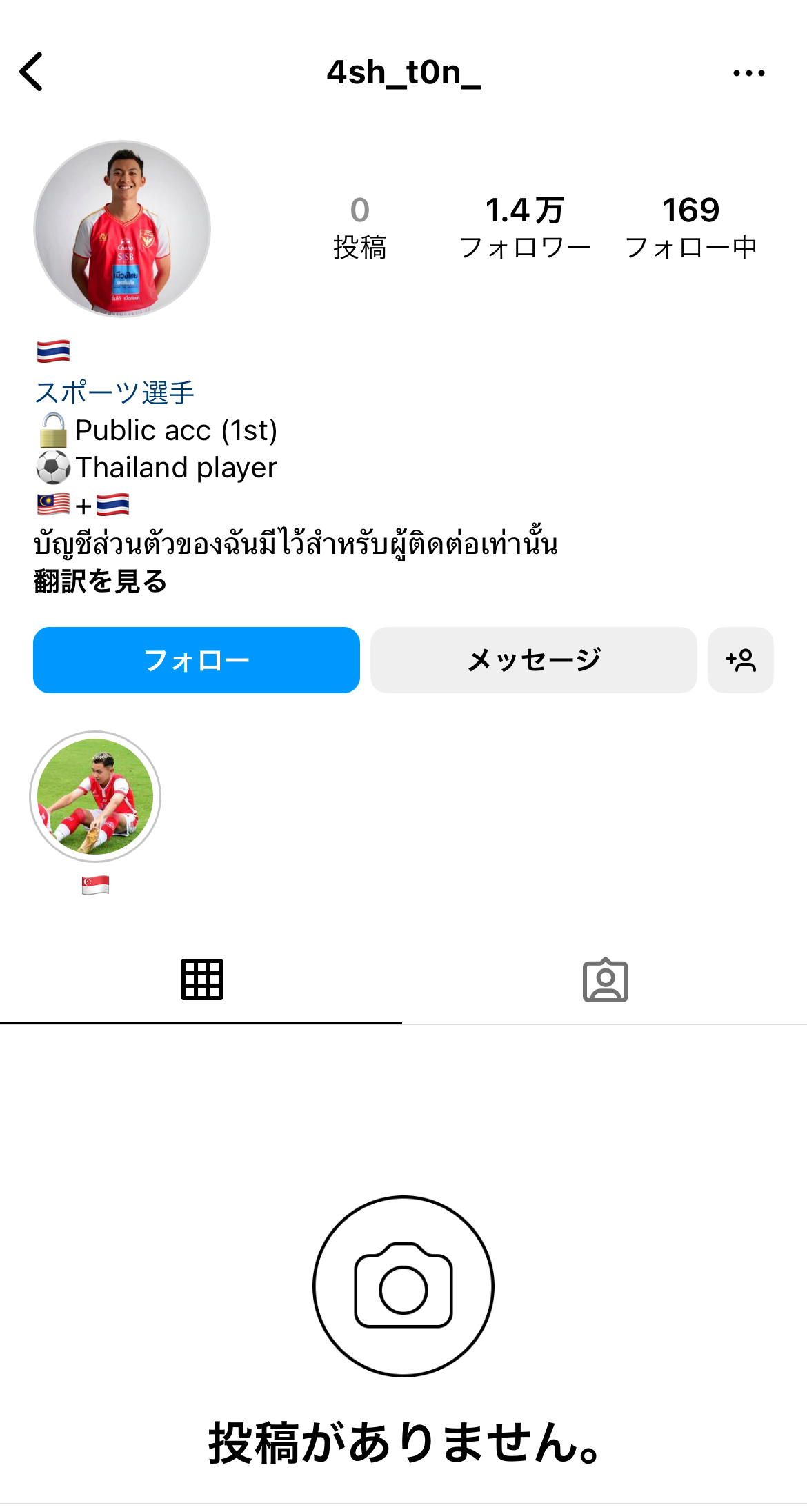Show suggested accounts with the add-person icon

pos(740,660)
